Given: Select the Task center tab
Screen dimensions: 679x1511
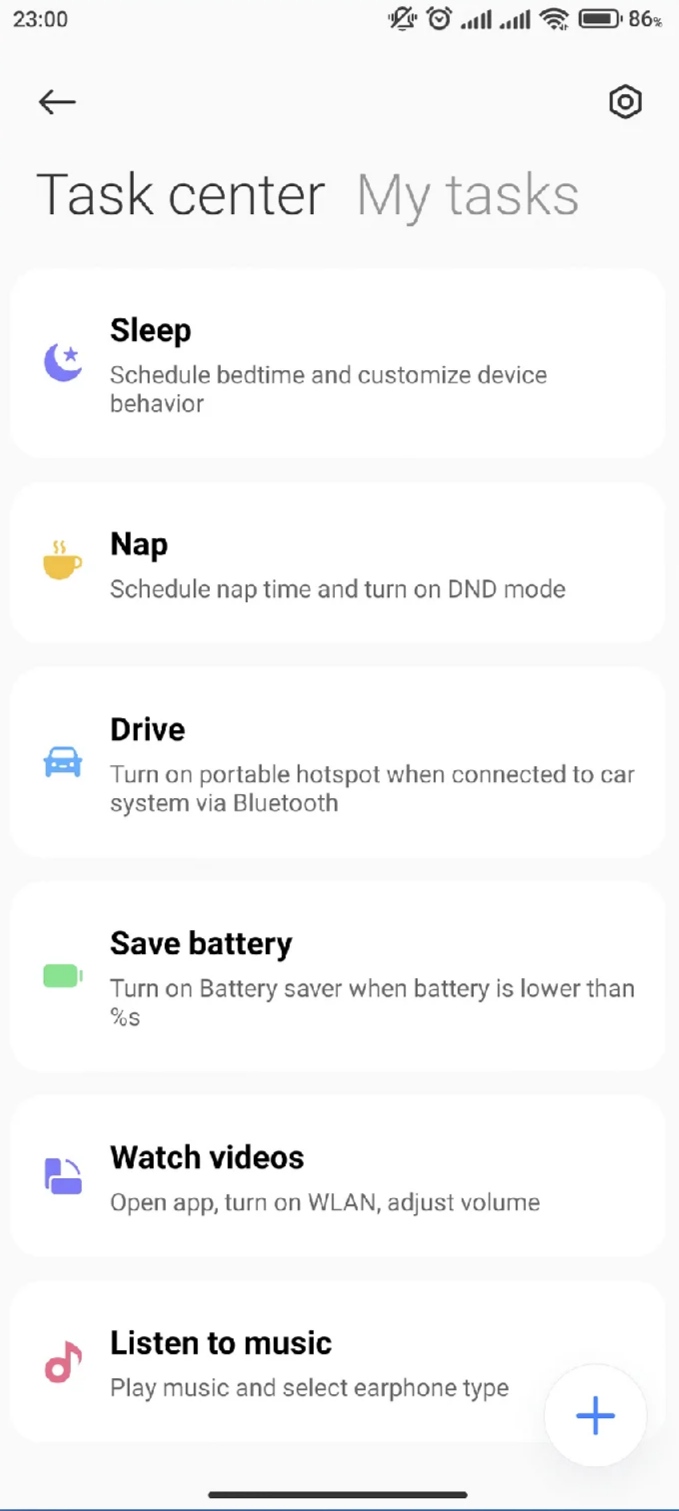Looking at the screenshot, I should 181,195.
